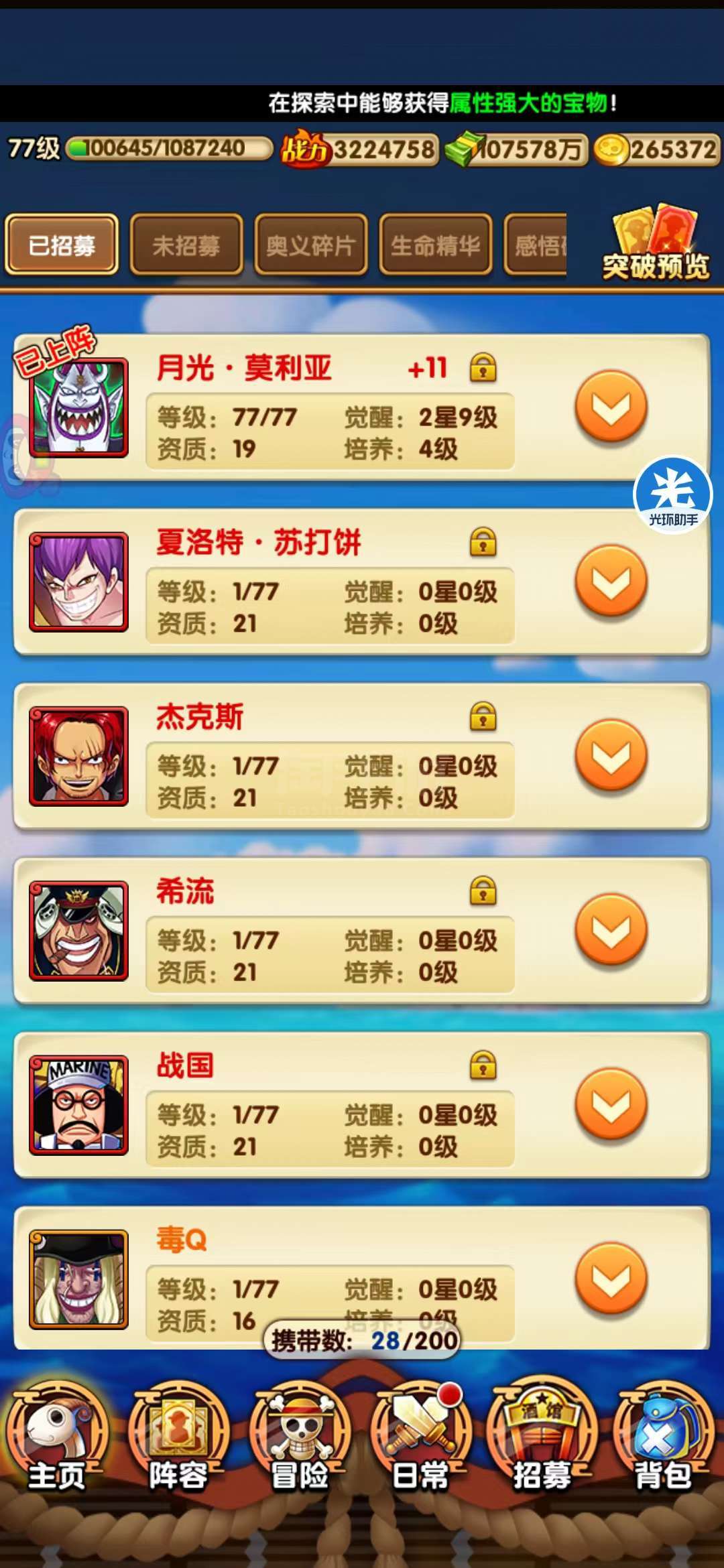Expand the 杰克斯 hero options
Screen dimensions: 724x1568
pos(611,755)
